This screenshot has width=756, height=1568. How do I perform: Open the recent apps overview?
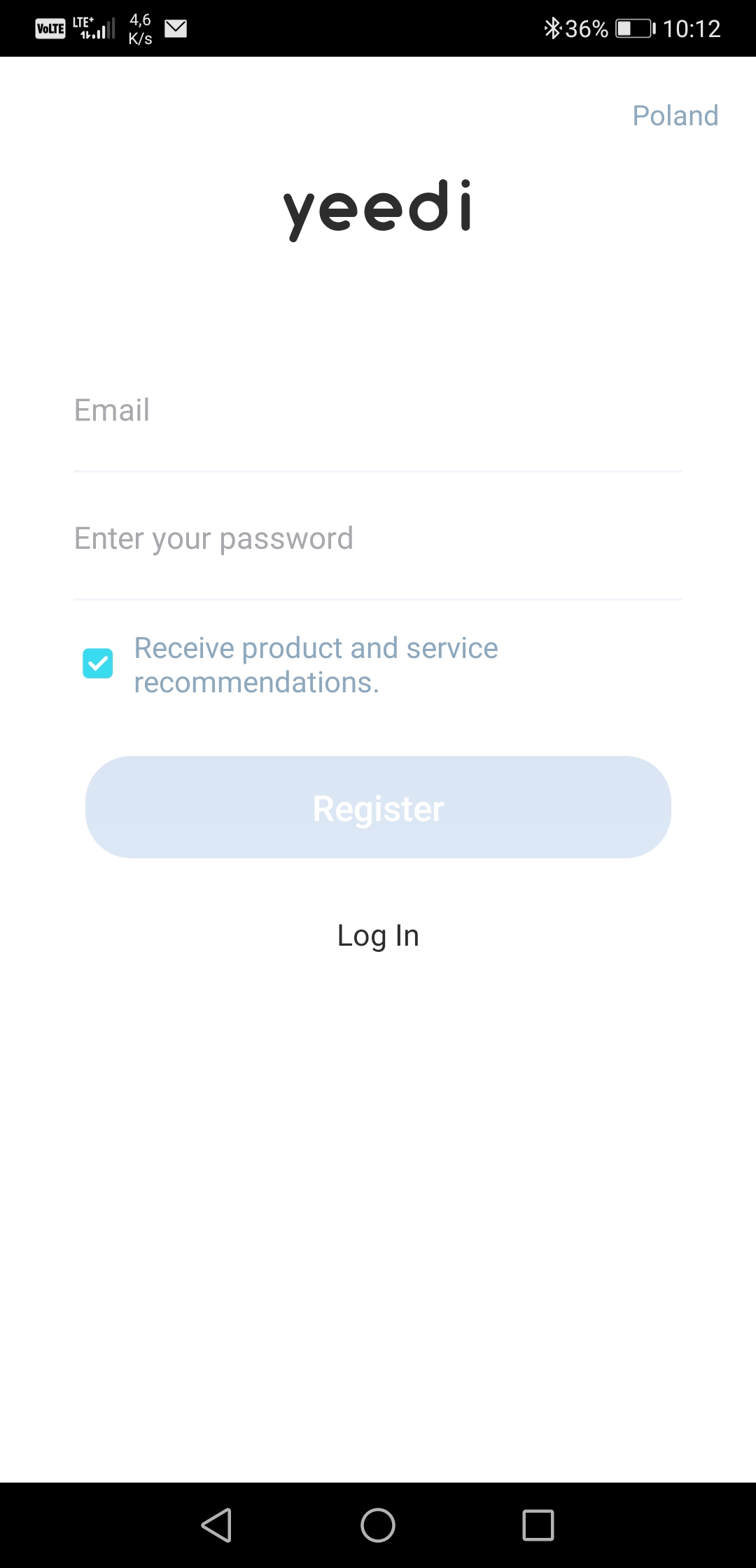coord(538,1525)
